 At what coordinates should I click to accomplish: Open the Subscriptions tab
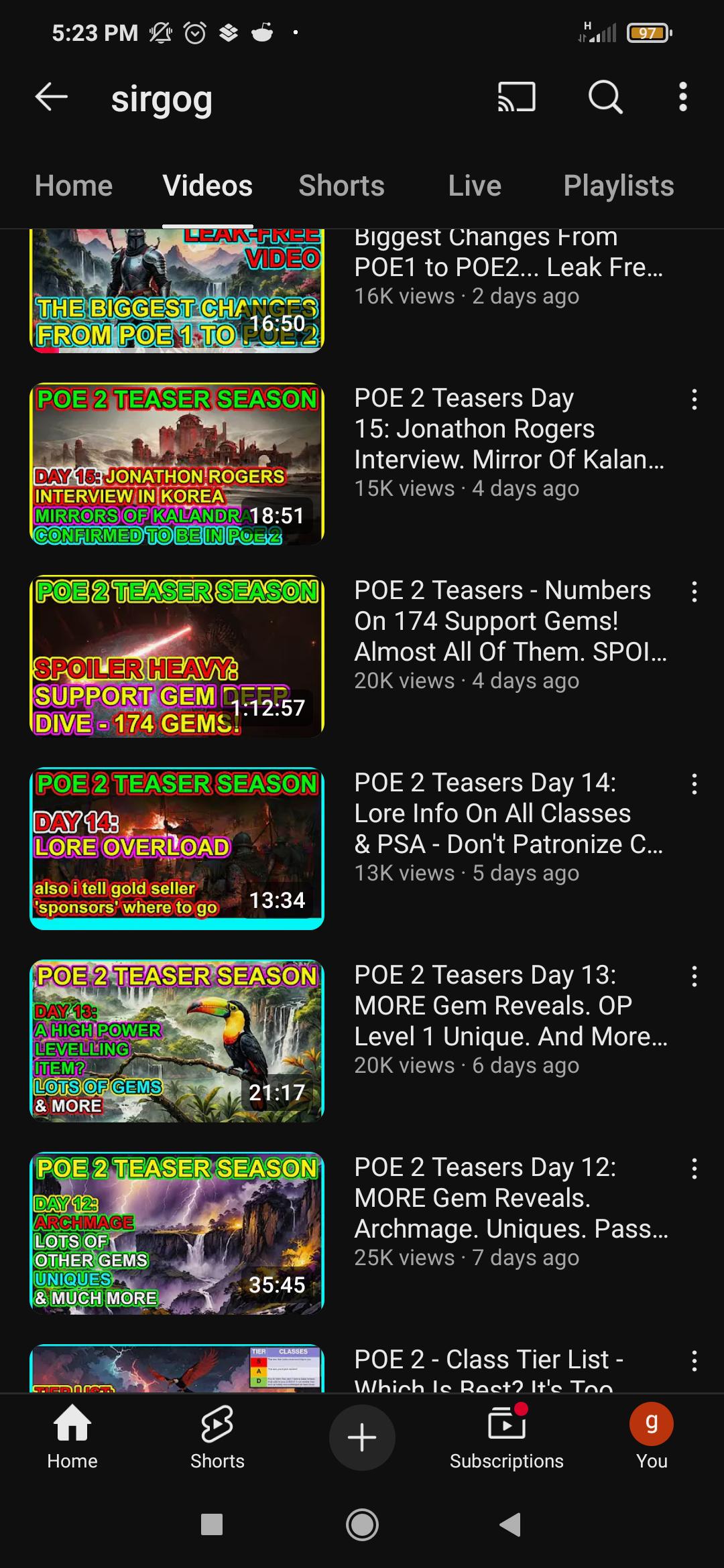point(506,1435)
